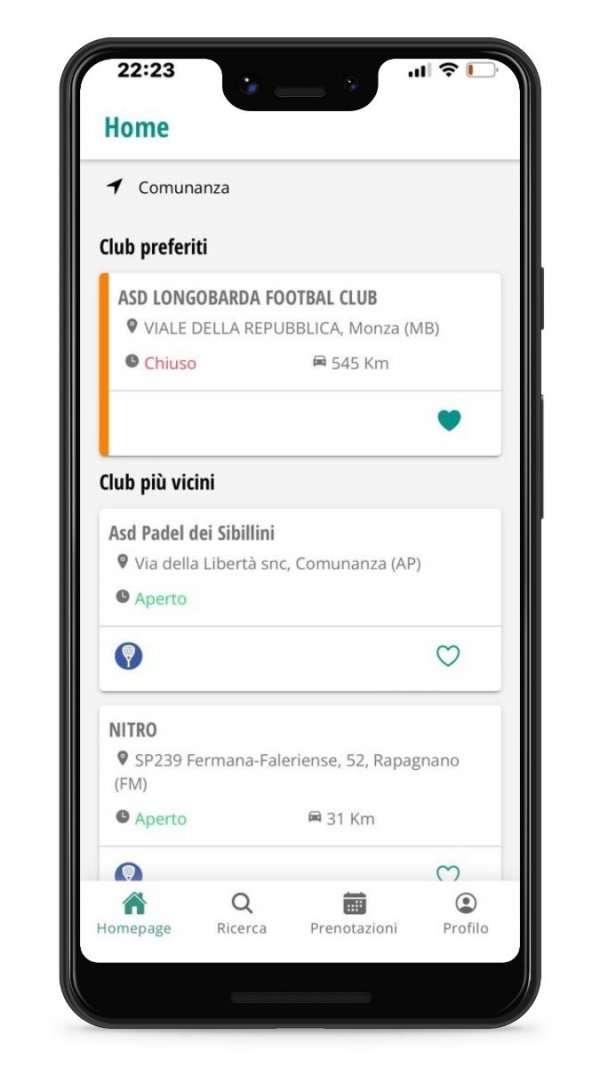Switch to the Ricerca tab
The height and width of the screenshot is (1067, 600).
point(241,913)
